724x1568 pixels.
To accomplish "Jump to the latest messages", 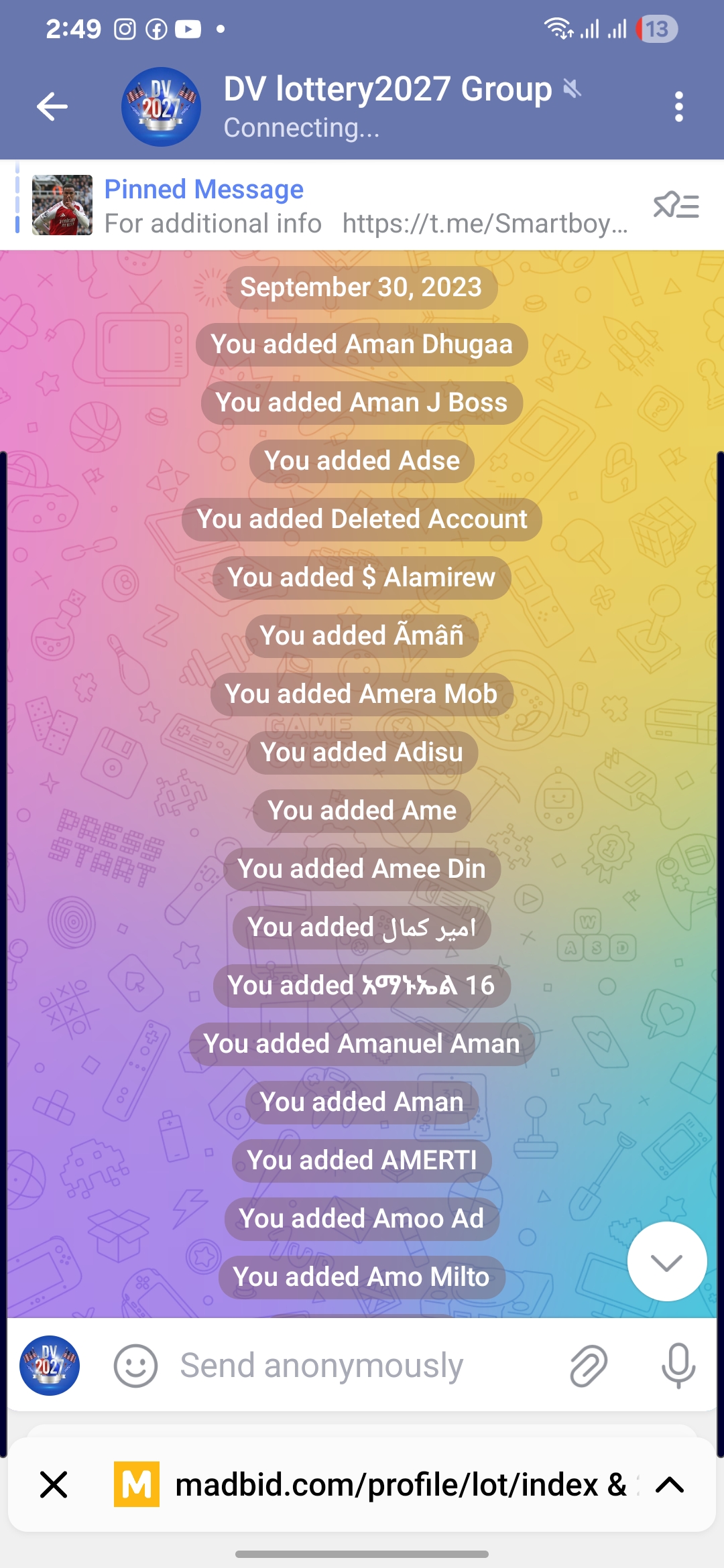I will [x=666, y=1262].
